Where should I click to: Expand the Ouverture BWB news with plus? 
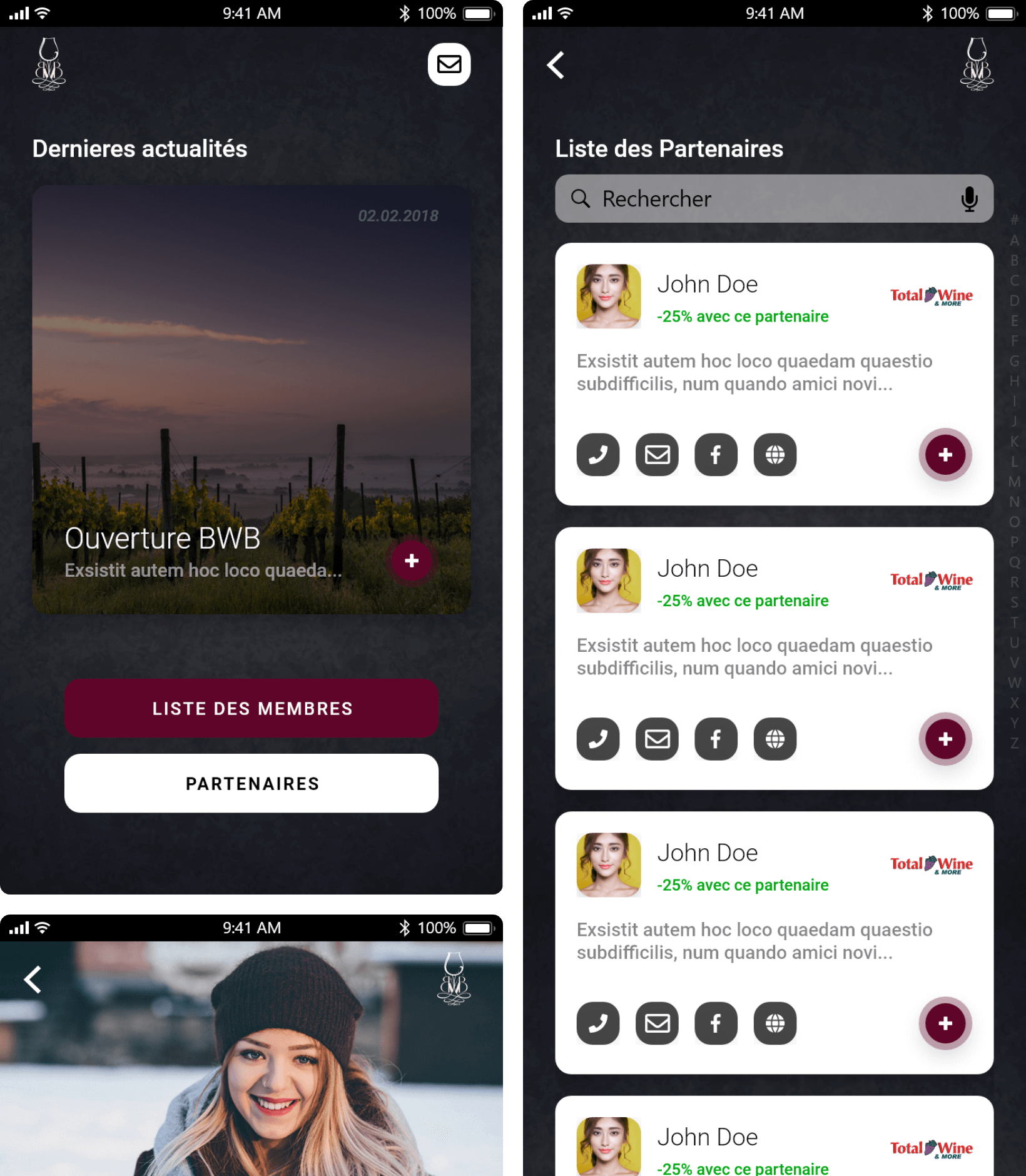click(411, 560)
